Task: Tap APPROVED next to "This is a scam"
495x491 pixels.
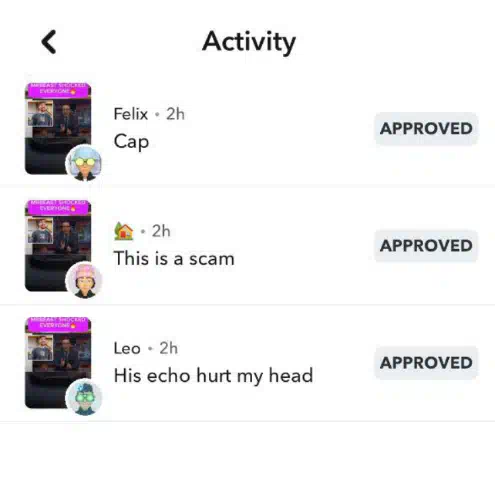Action: tap(426, 246)
